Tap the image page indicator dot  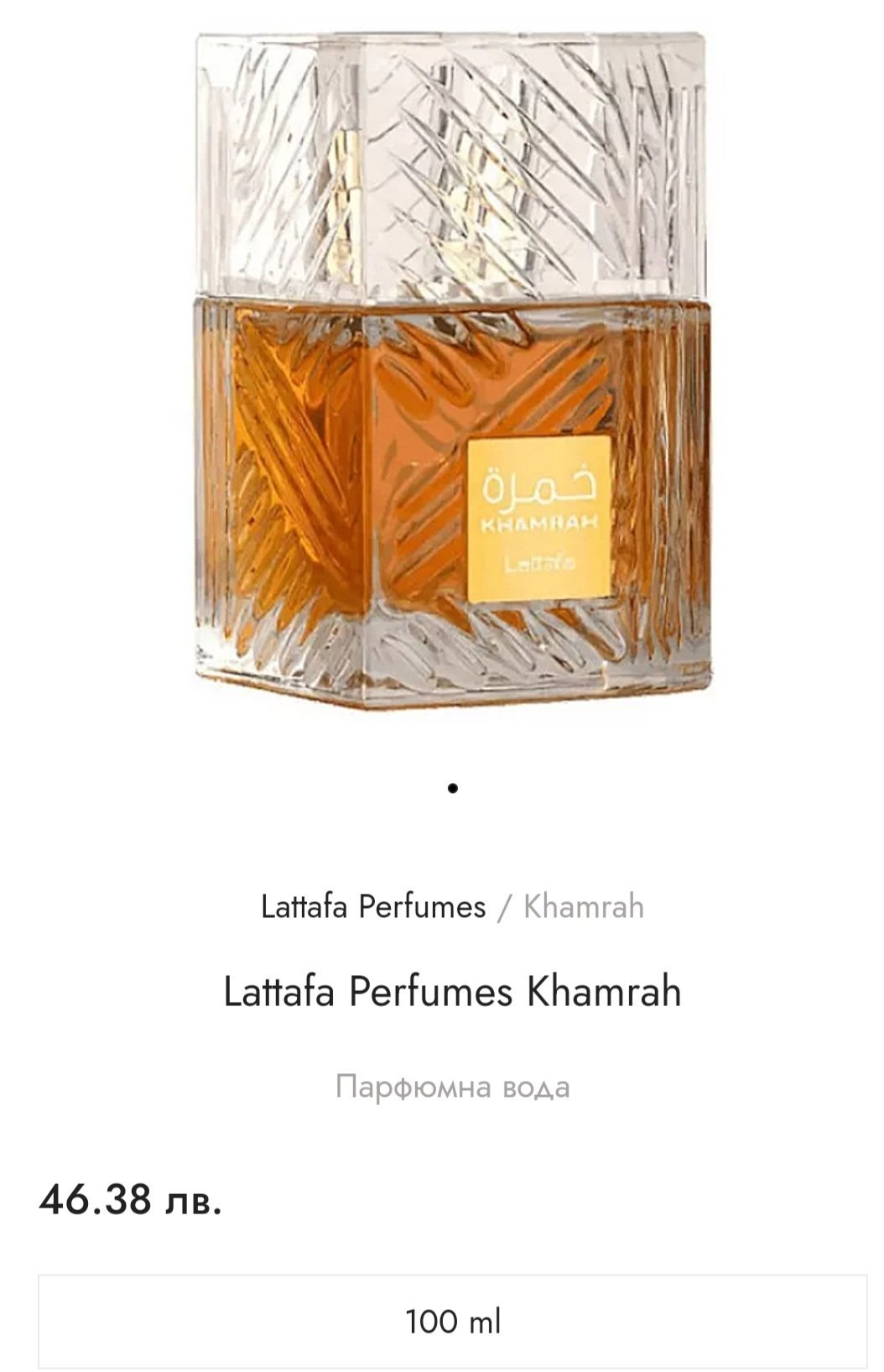coord(453,788)
